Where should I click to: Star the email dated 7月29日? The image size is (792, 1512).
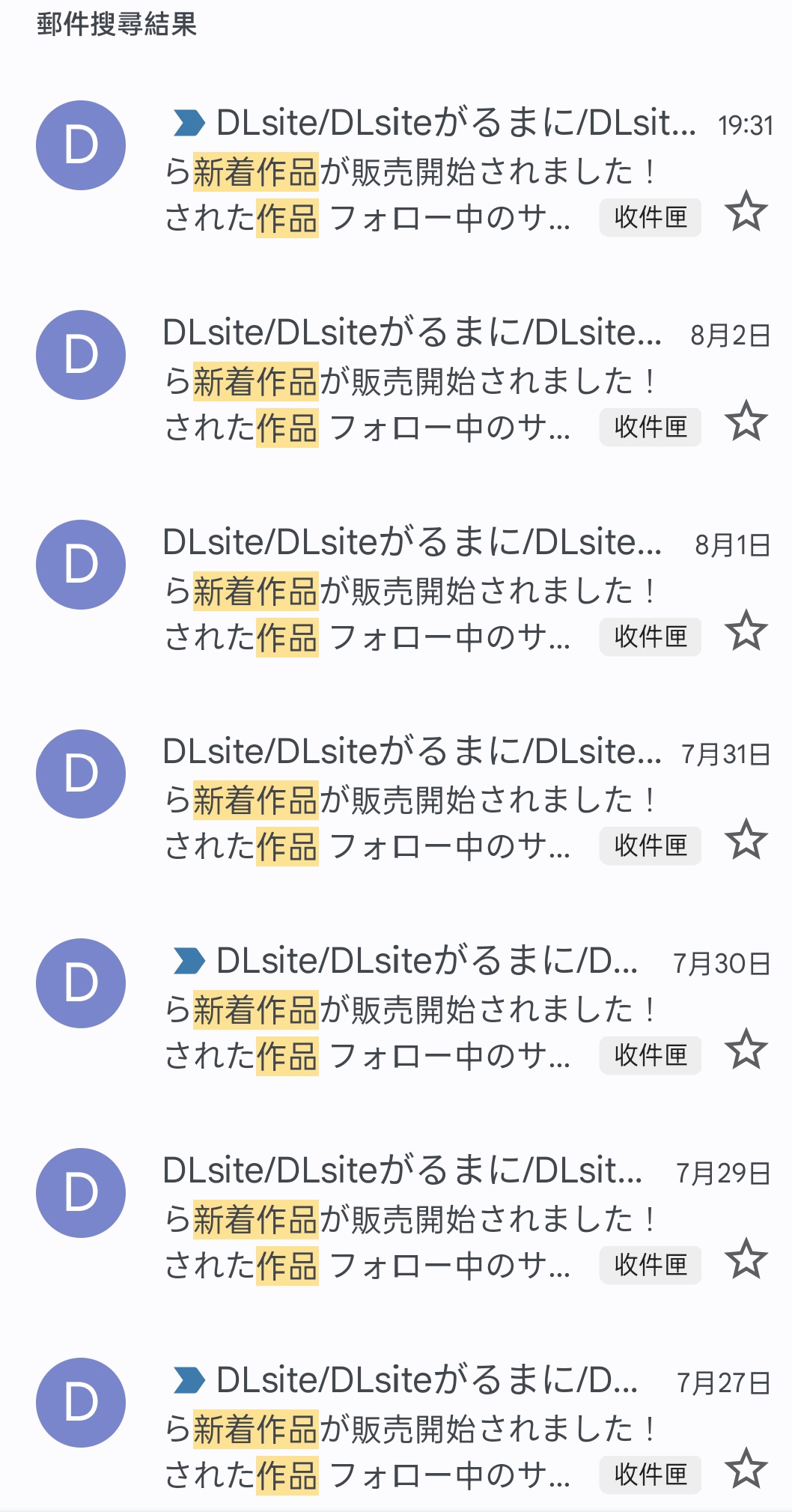click(x=746, y=1260)
